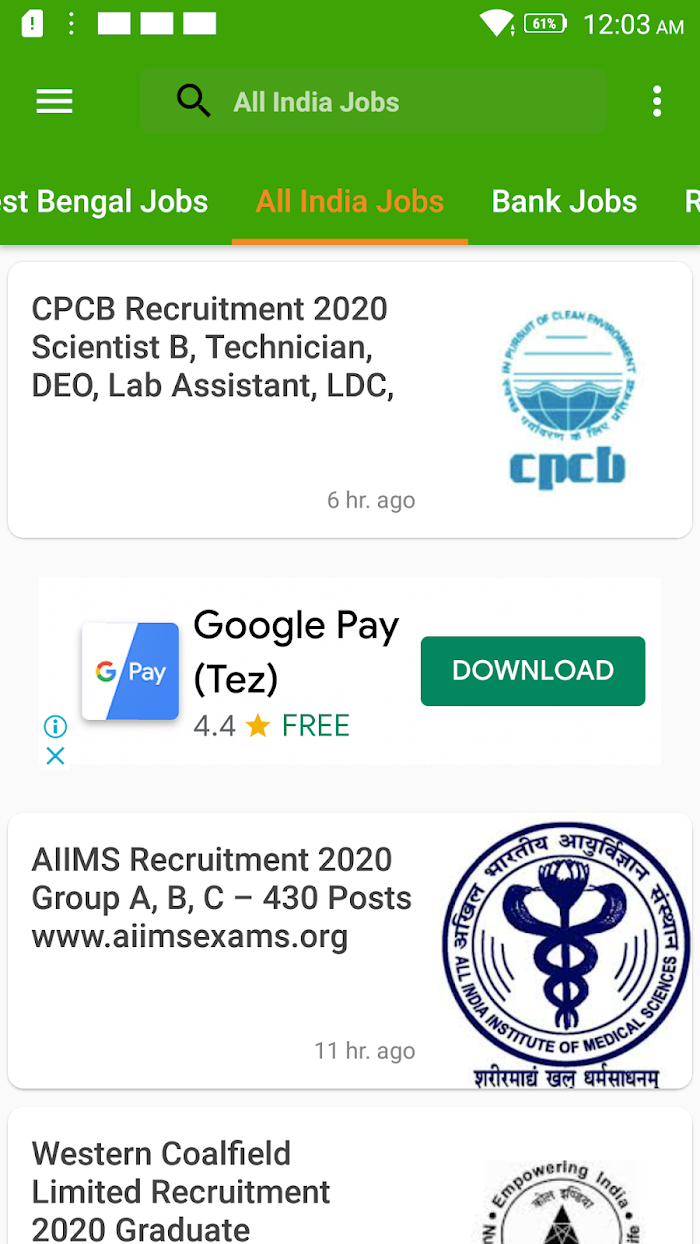The image size is (700, 1244).
Task: Select the All India Jobs tab
Action: (350, 201)
